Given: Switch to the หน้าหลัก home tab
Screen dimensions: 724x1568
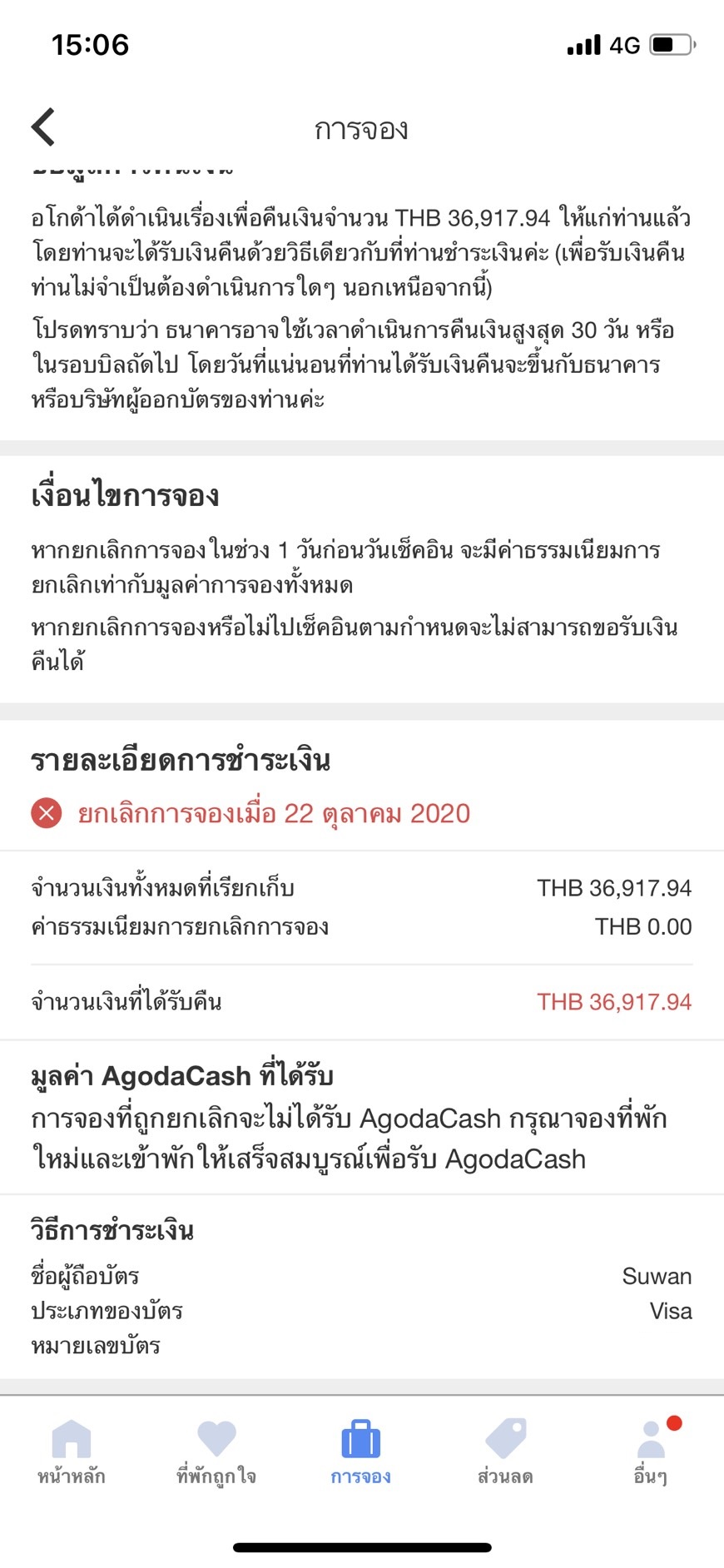Looking at the screenshot, I should (x=72, y=1453).
